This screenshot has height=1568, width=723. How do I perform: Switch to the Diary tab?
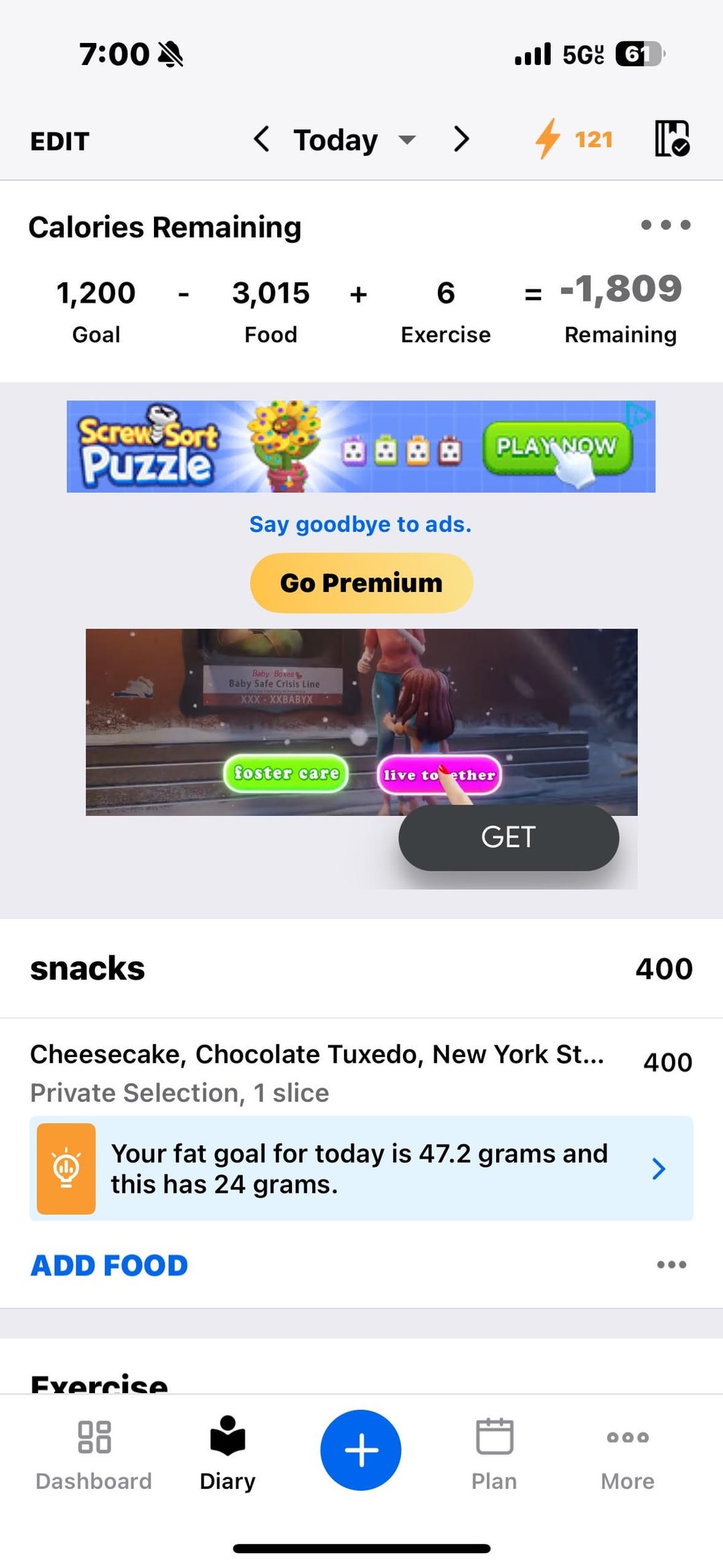click(228, 1451)
